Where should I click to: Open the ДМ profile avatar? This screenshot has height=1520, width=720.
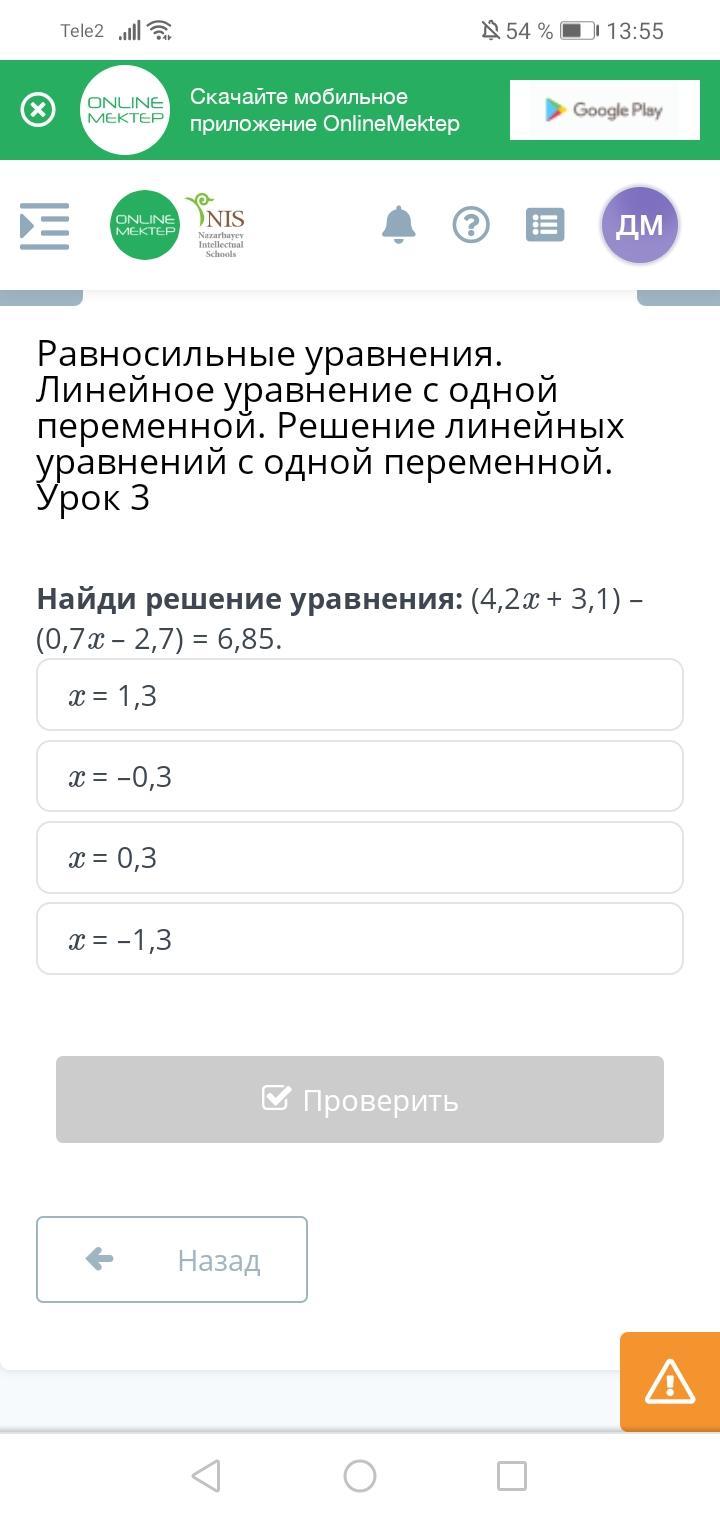(640, 225)
